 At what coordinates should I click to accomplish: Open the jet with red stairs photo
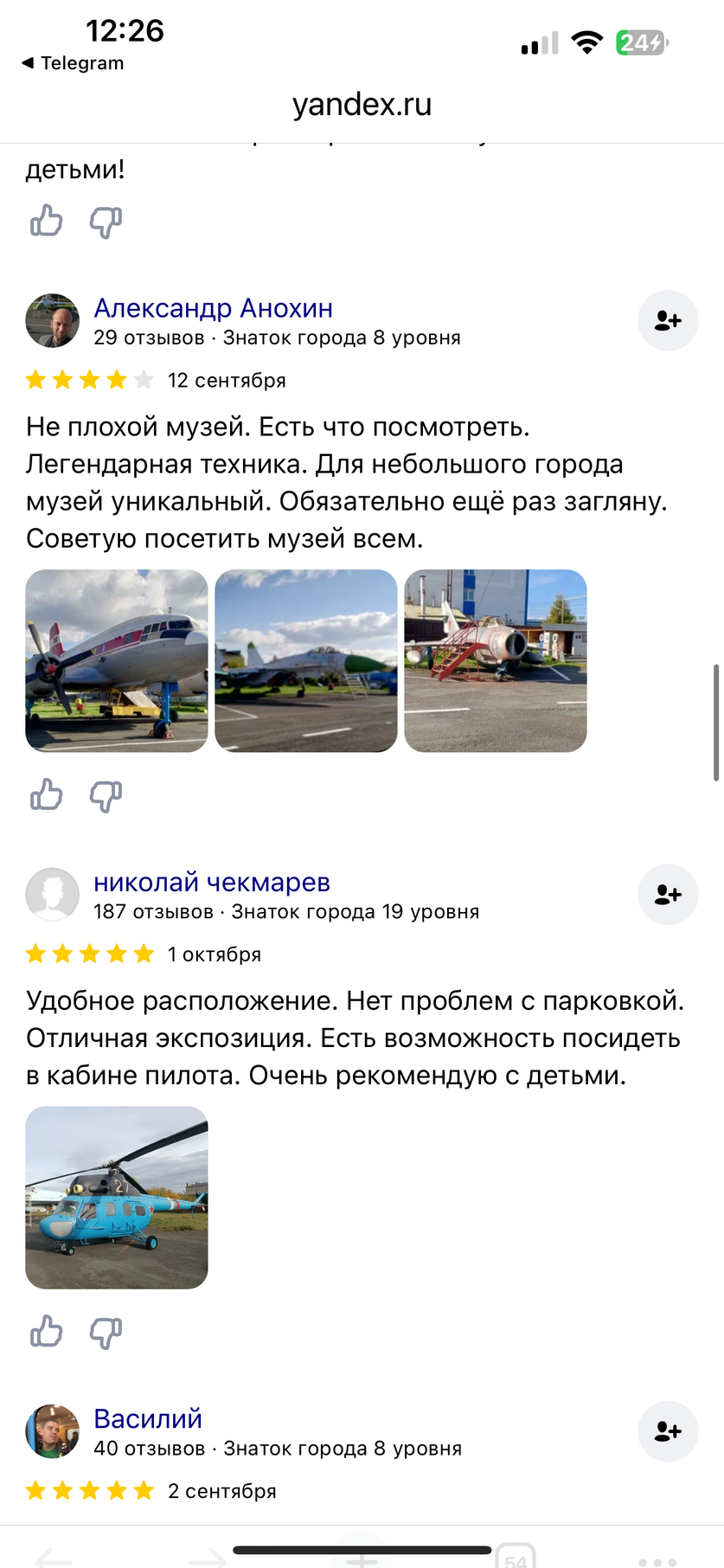point(496,660)
